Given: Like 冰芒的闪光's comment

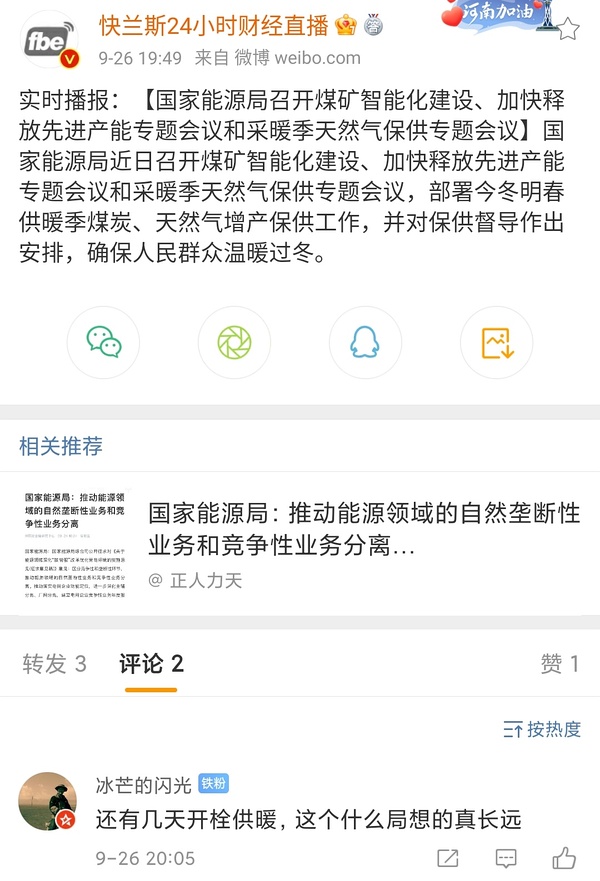Looking at the screenshot, I should coord(564,858).
